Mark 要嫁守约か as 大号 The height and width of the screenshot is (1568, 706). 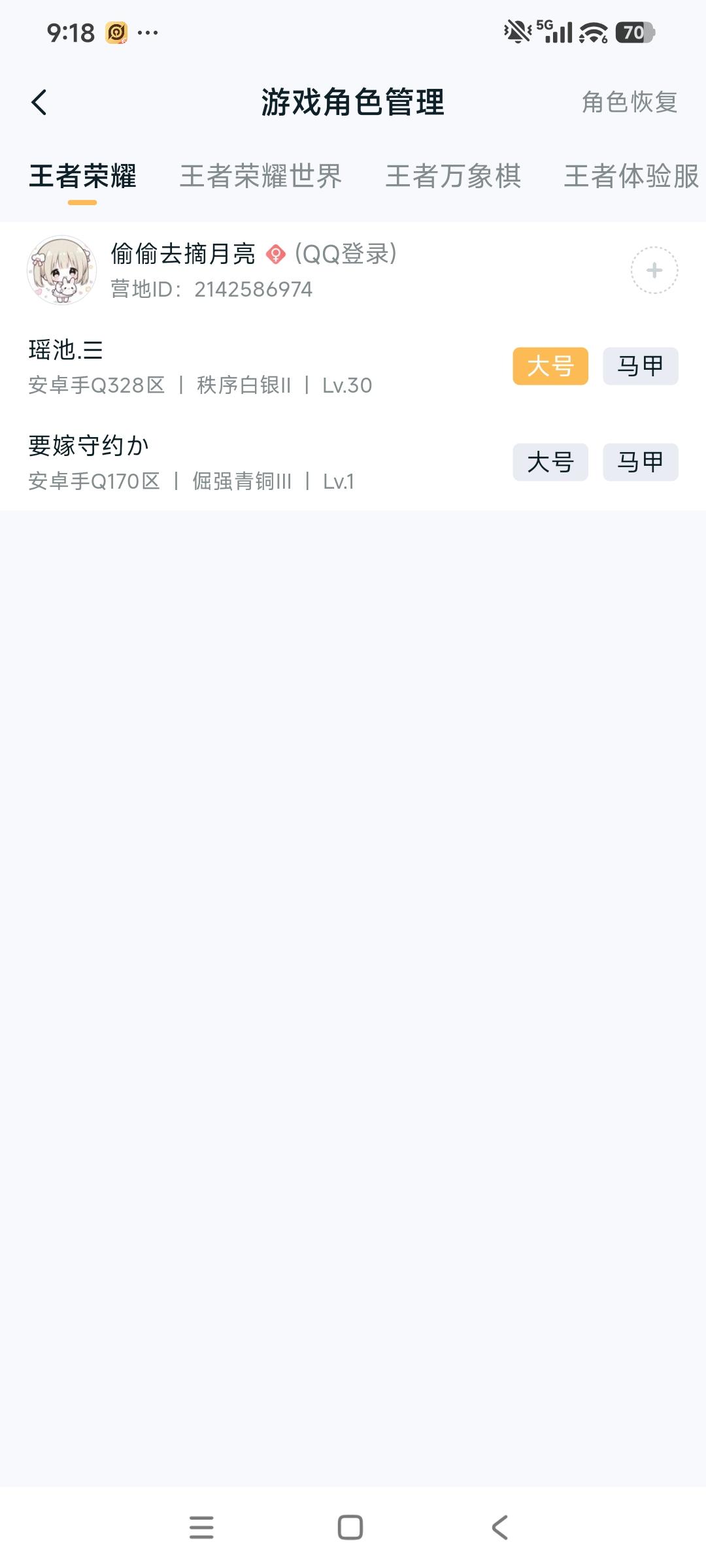click(550, 463)
